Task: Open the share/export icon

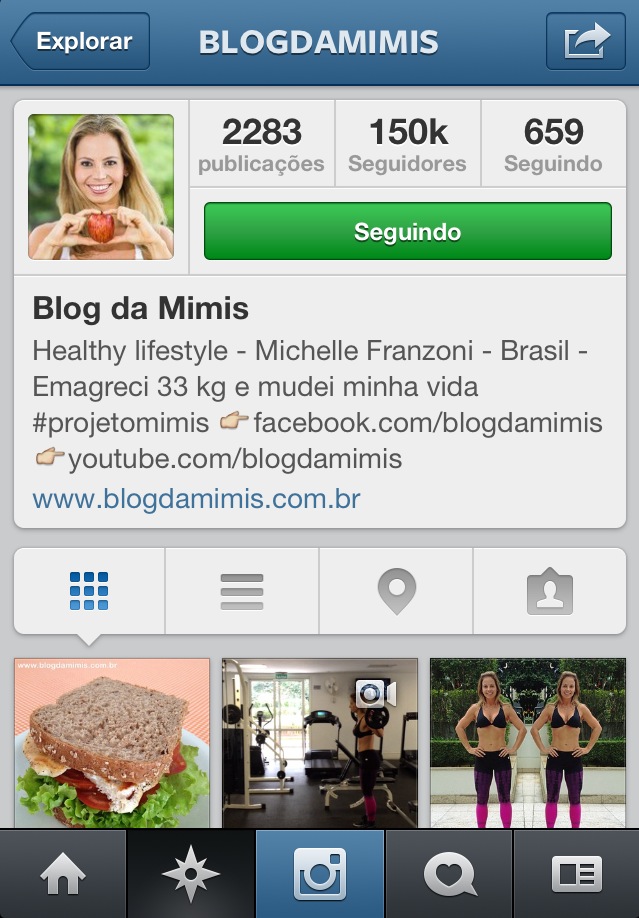Action: click(586, 42)
